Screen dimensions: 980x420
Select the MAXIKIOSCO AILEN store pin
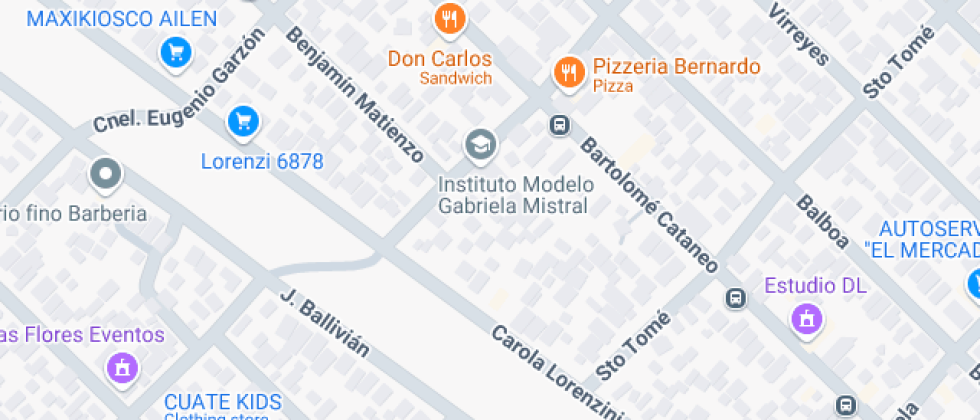pyautogui.click(x=176, y=52)
